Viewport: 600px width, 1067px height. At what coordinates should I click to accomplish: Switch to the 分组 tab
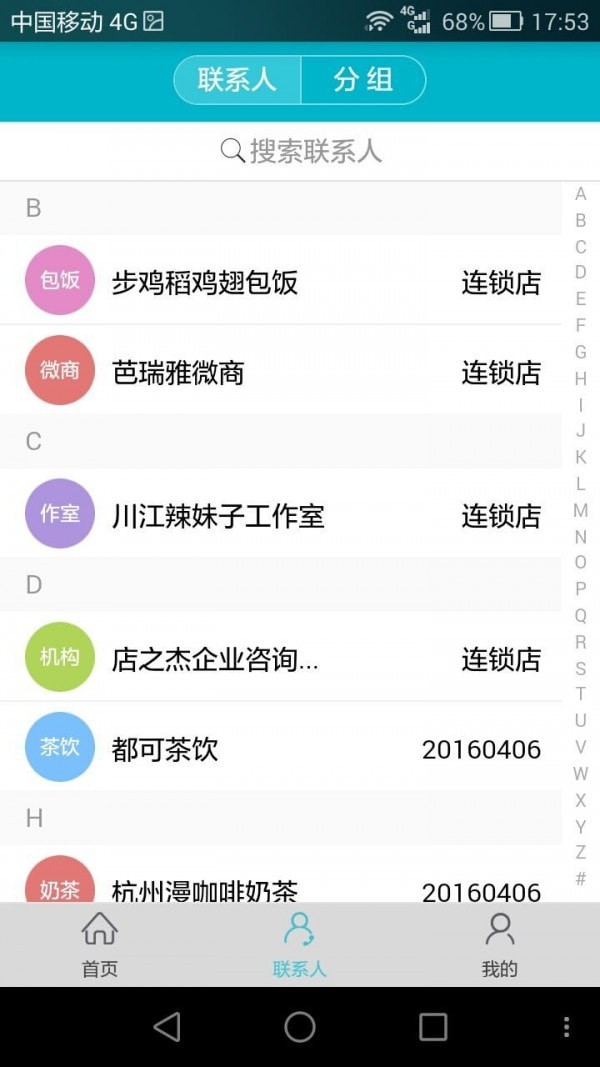pos(363,80)
